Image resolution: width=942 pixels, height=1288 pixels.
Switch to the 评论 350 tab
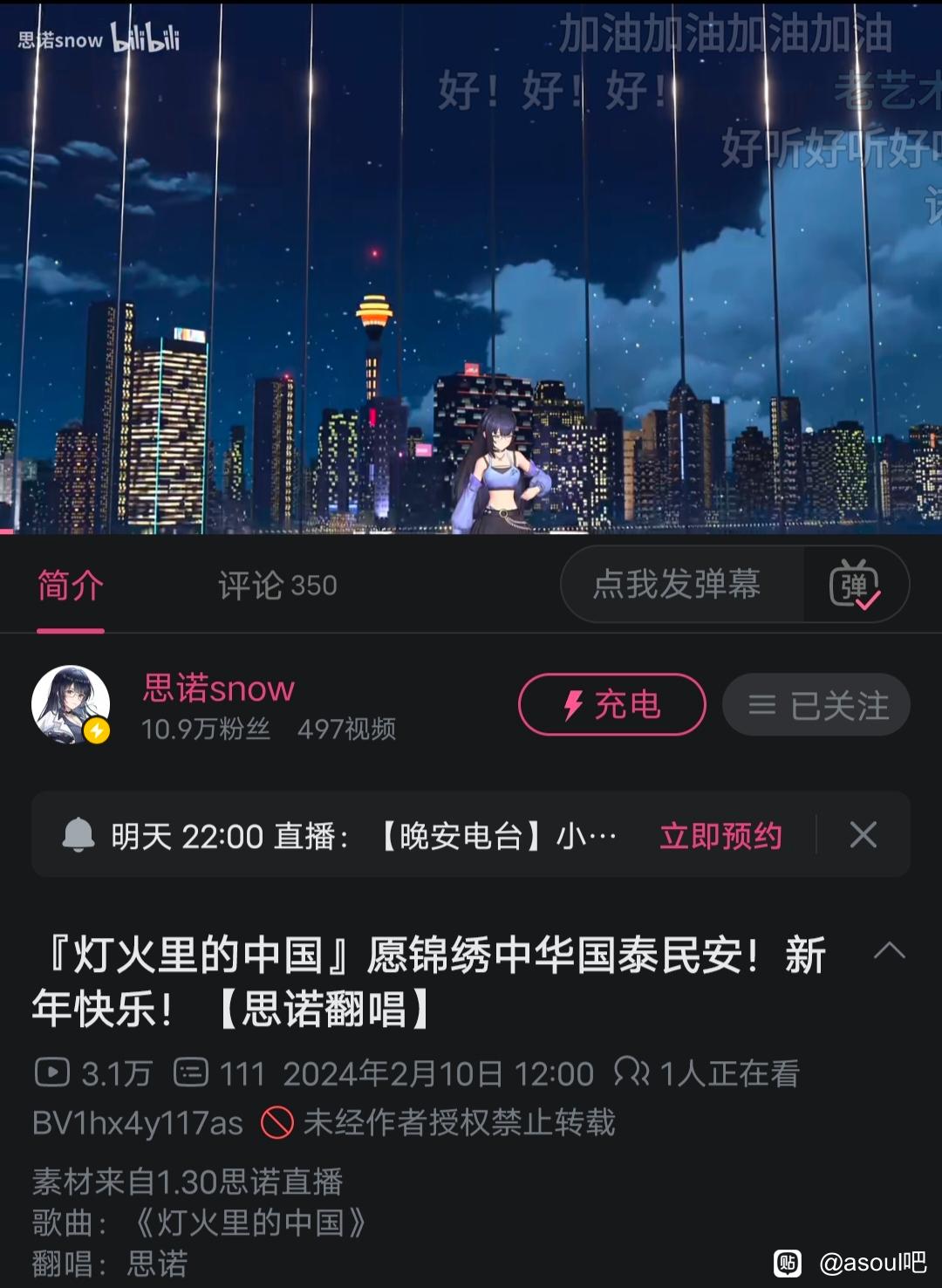point(277,586)
